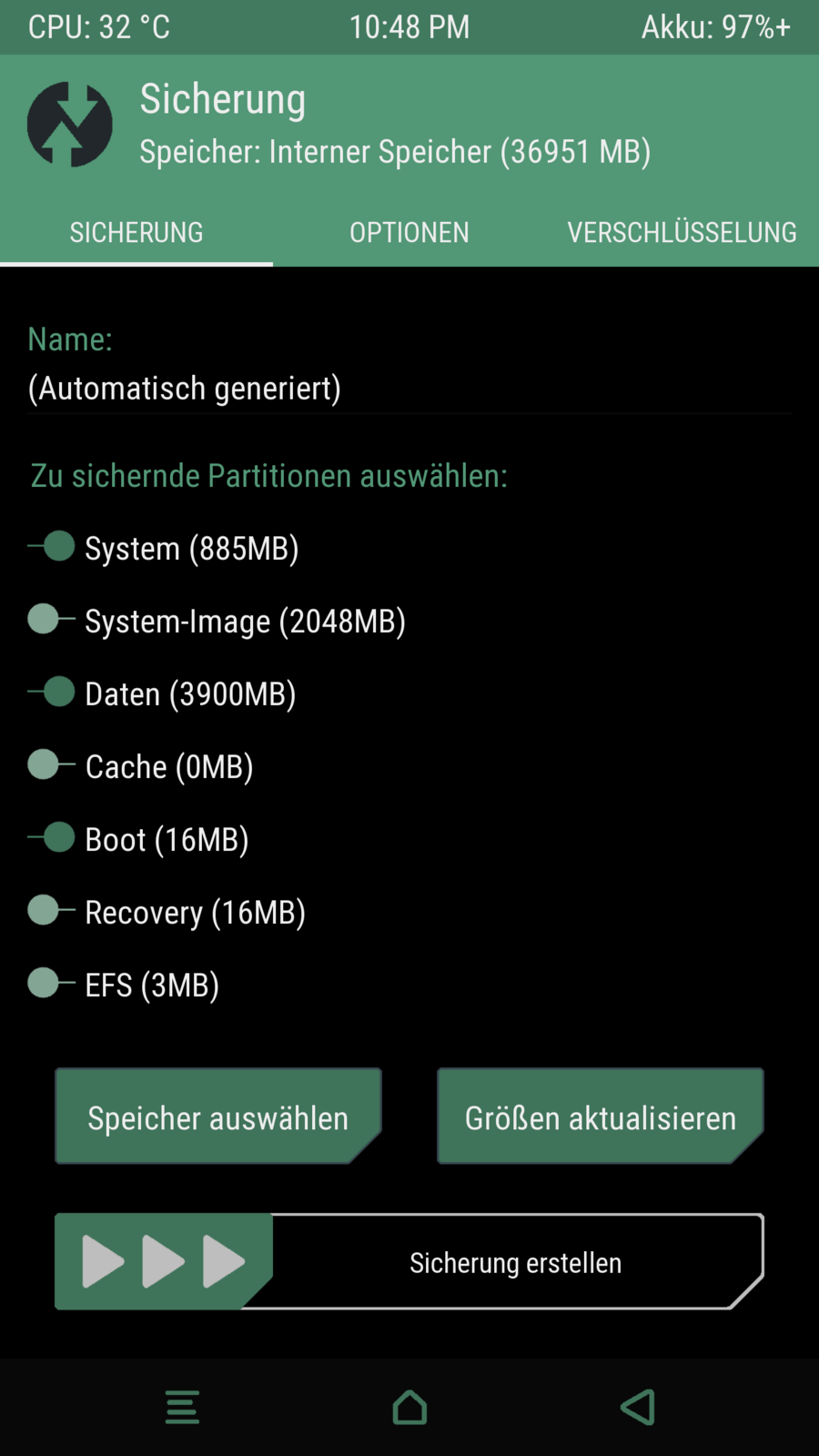
Task: Edit the backup name field
Action: pyautogui.click(x=409, y=389)
